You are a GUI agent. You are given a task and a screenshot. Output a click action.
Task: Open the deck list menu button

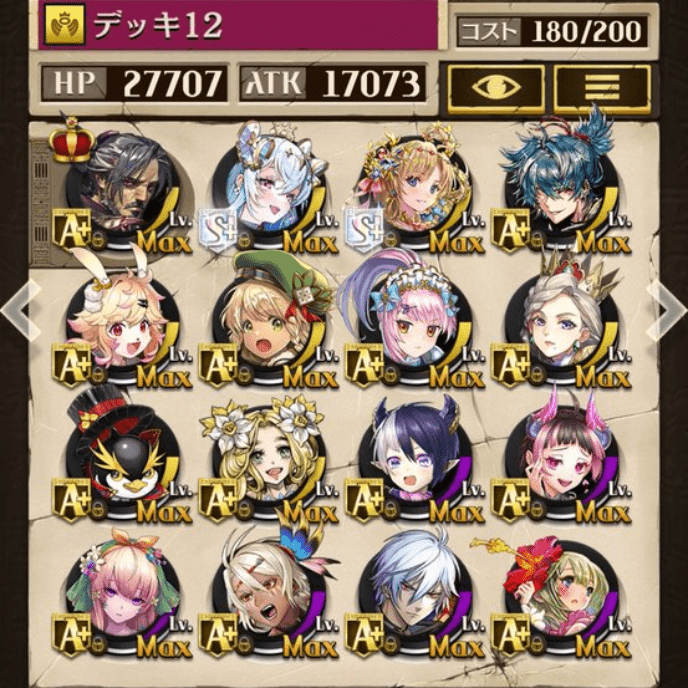click(601, 89)
